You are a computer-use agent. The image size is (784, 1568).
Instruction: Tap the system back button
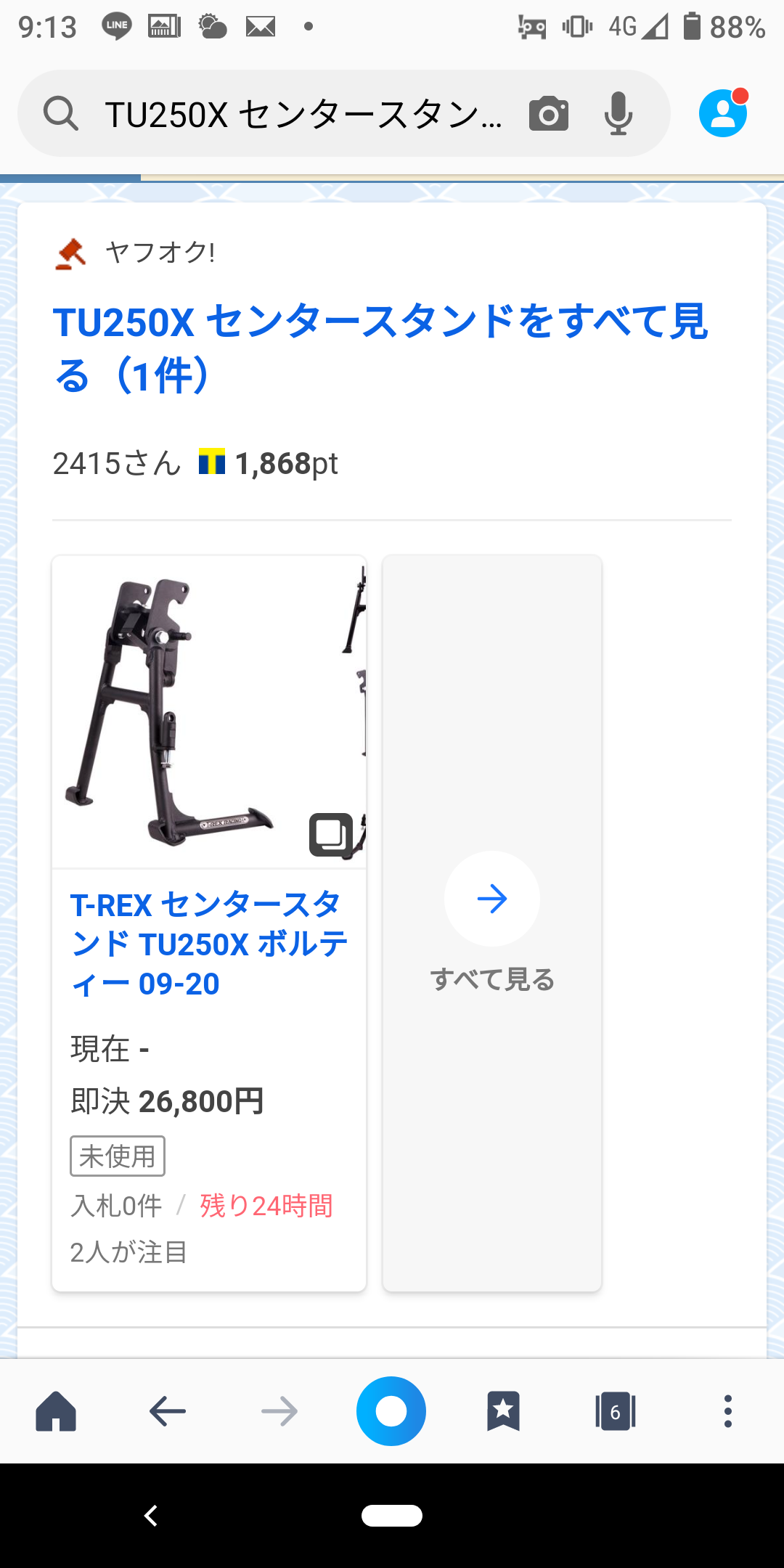[151, 1516]
